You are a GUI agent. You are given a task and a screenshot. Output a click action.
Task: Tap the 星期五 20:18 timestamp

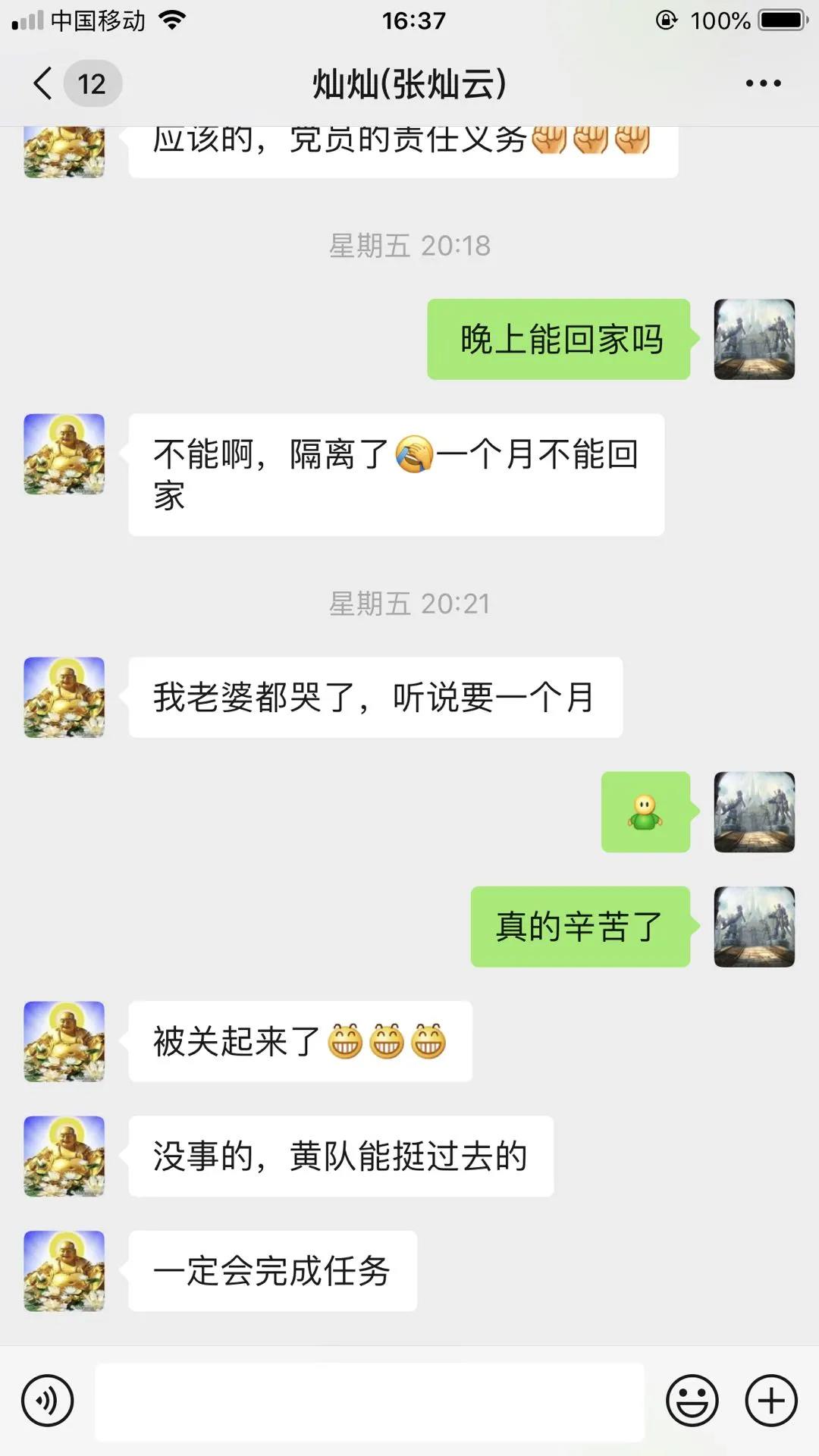(409, 245)
